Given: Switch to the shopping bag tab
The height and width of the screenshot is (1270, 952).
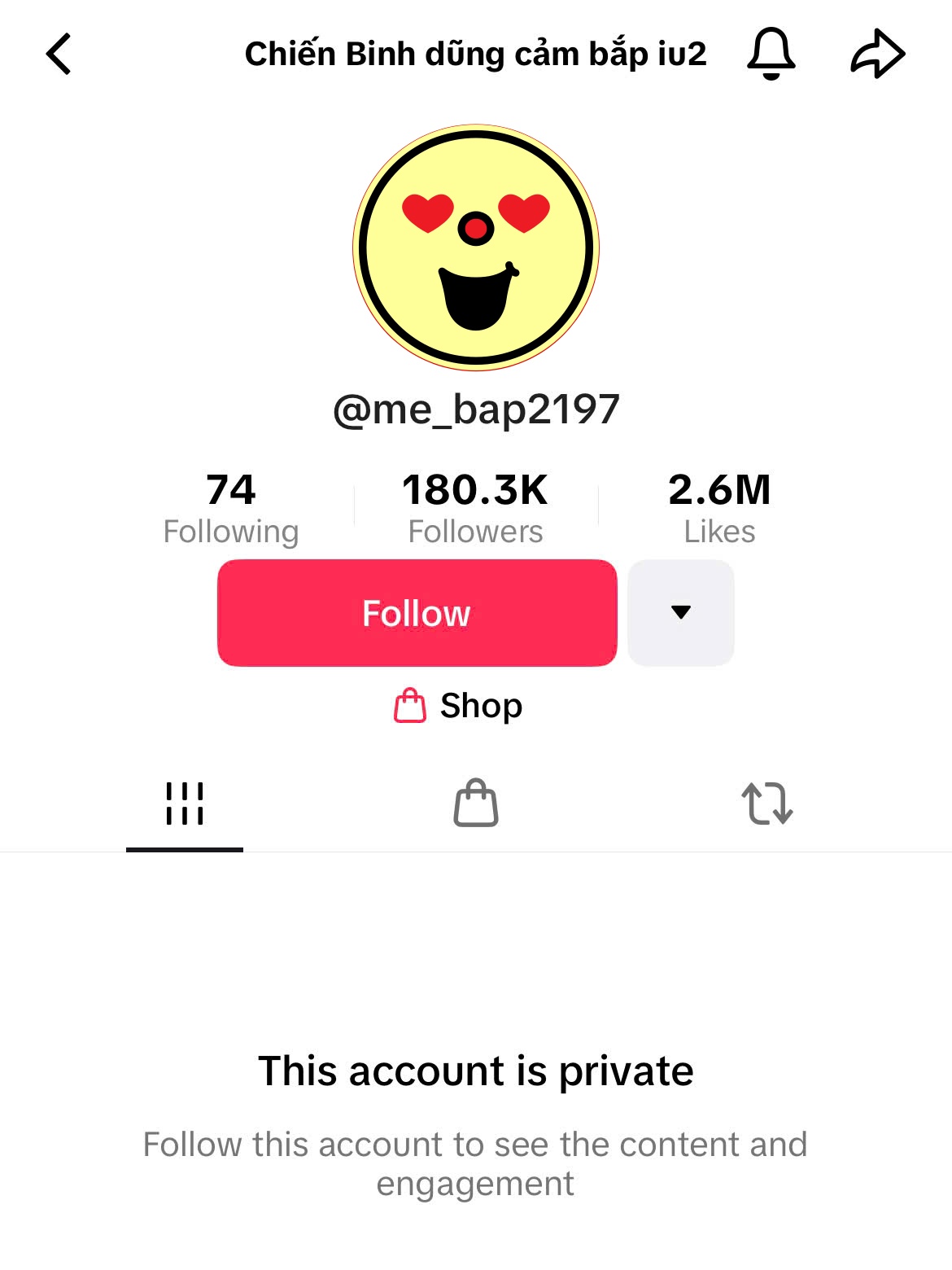Looking at the screenshot, I should (476, 804).
